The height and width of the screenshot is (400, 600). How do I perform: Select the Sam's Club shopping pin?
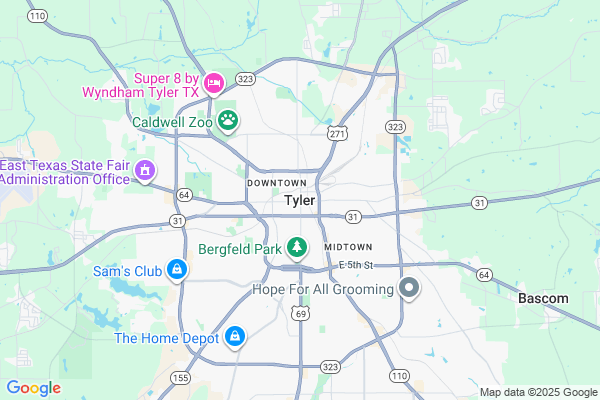pos(176,270)
